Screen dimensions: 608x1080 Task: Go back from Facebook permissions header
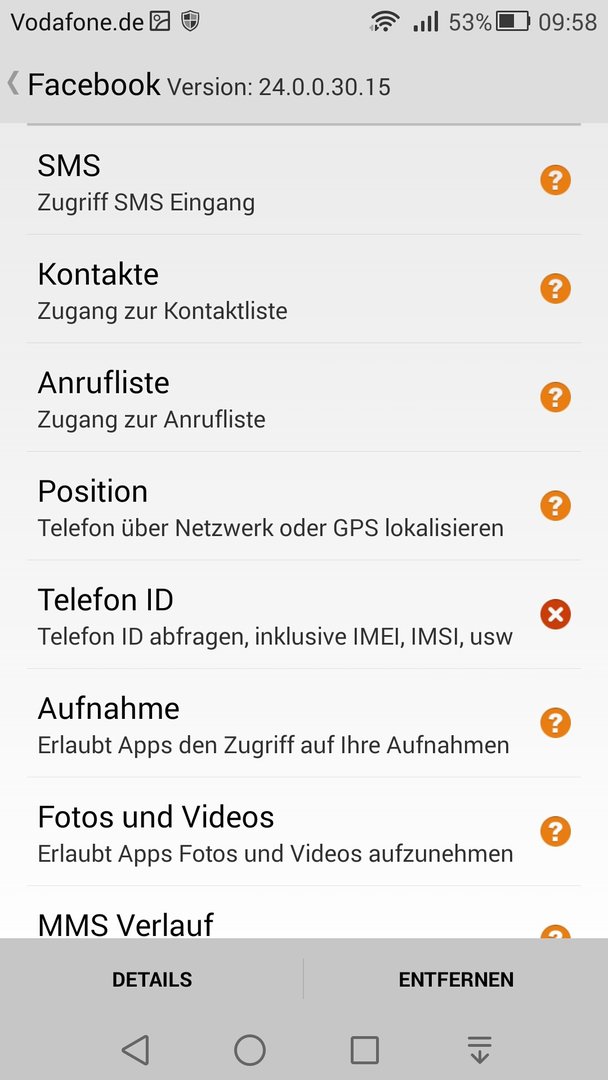13,85
